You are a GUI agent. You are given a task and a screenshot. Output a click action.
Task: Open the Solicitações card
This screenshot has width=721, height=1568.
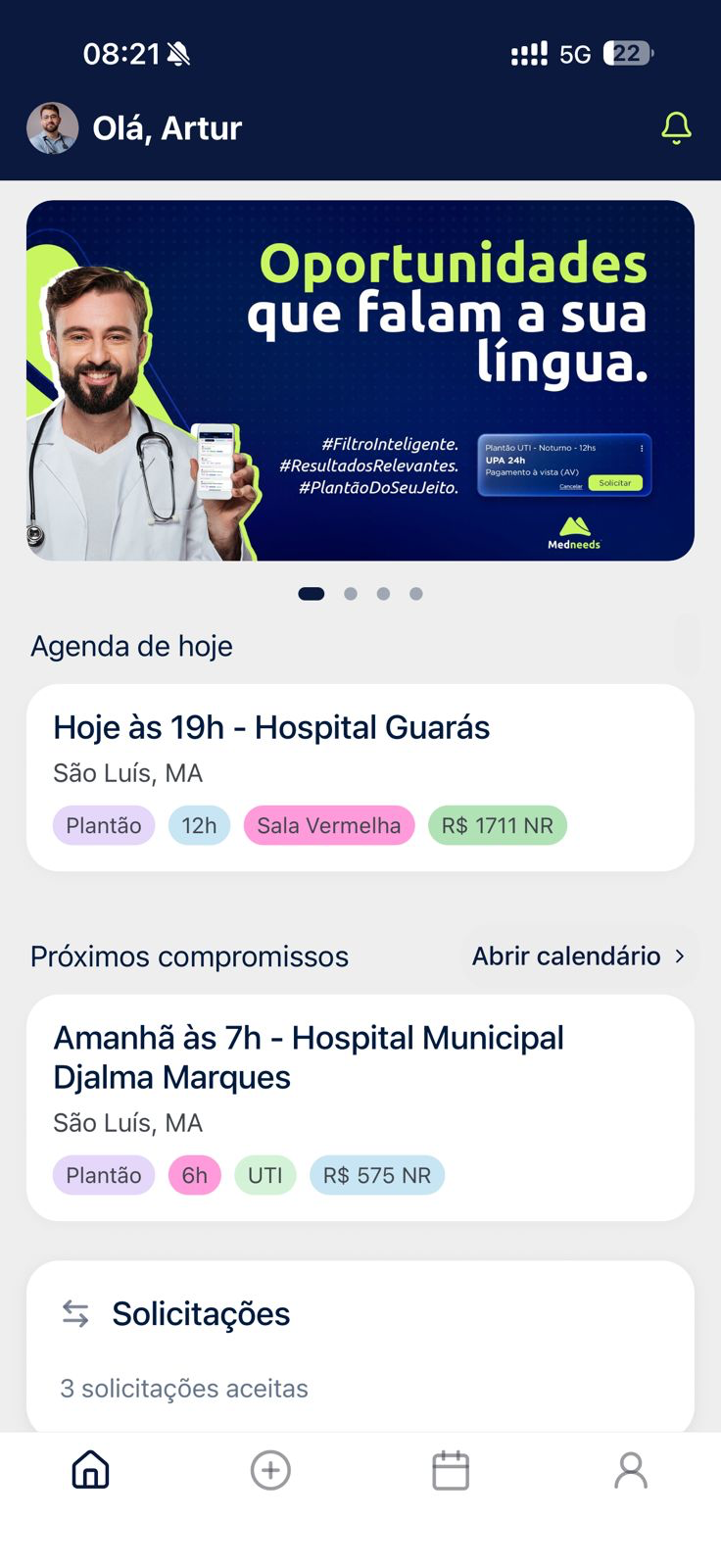click(x=360, y=1347)
